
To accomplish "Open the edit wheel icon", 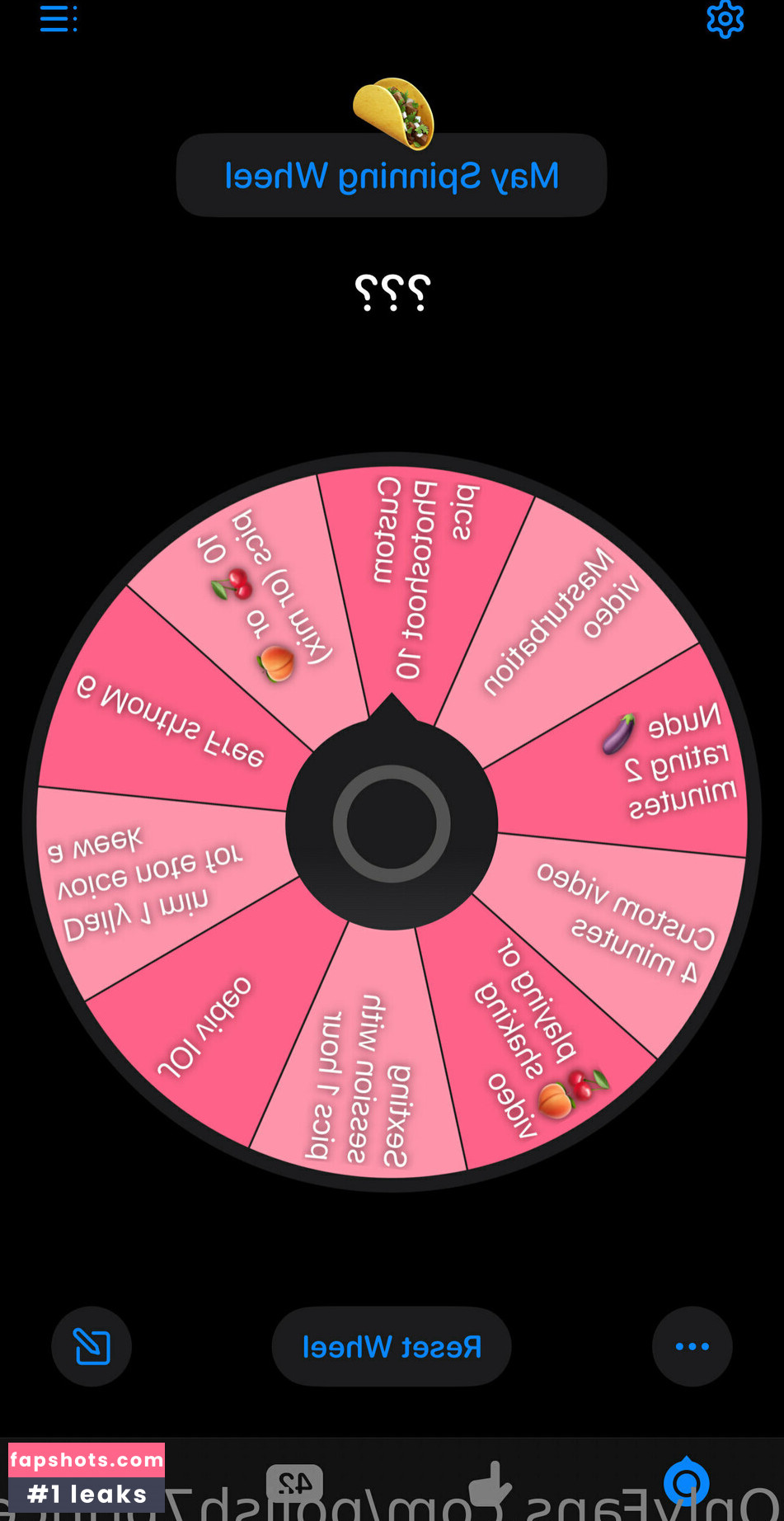I will [92, 1347].
